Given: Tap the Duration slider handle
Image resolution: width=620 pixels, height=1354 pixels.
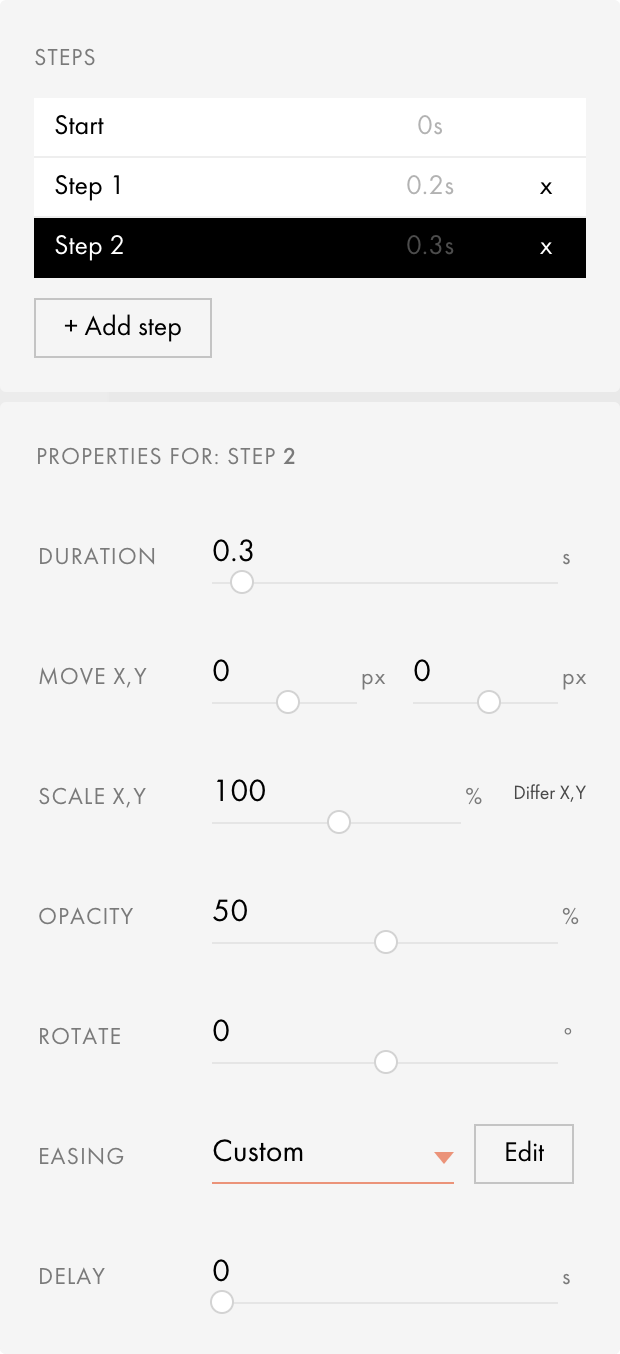Looking at the screenshot, I should [241, 582].
